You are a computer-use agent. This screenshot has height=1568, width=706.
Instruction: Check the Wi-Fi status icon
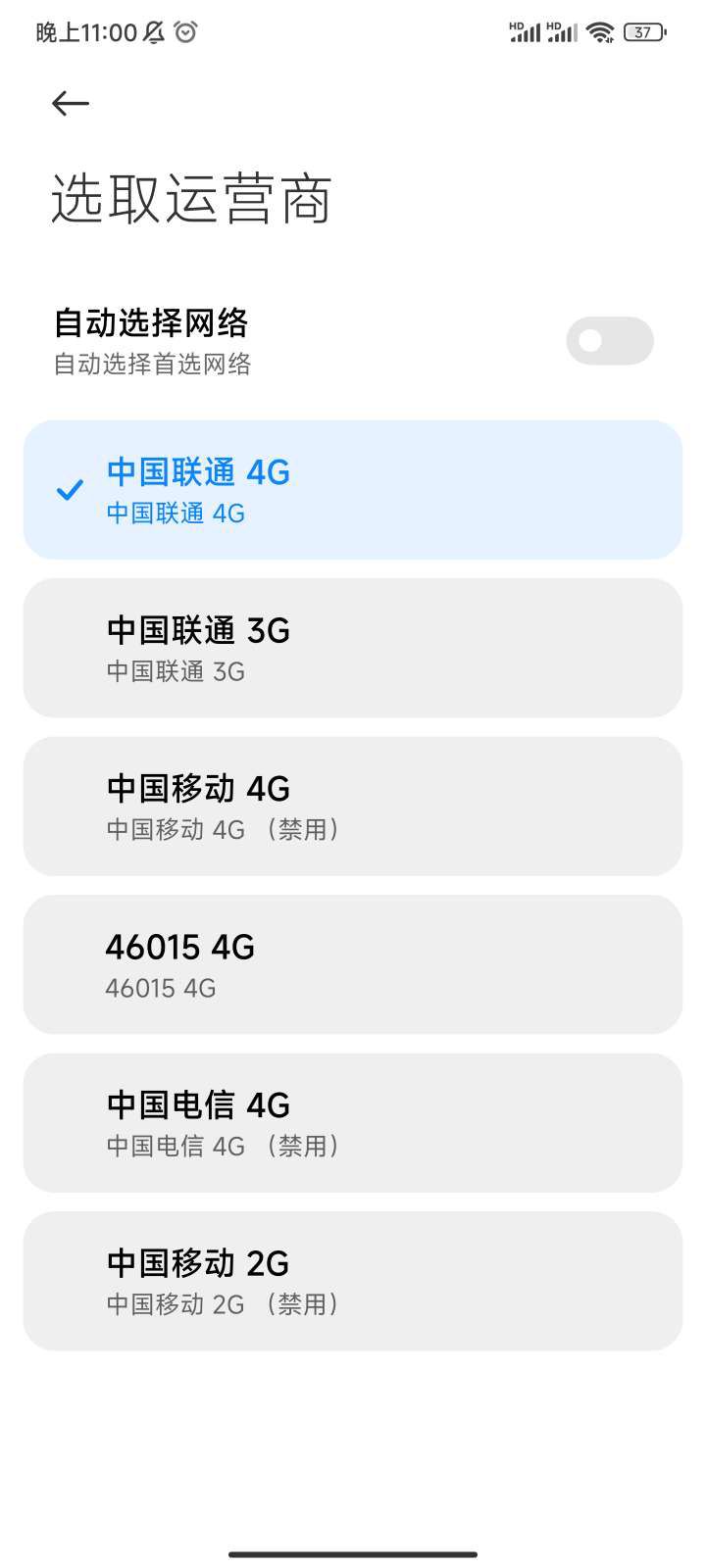click(x=600, y=31)
